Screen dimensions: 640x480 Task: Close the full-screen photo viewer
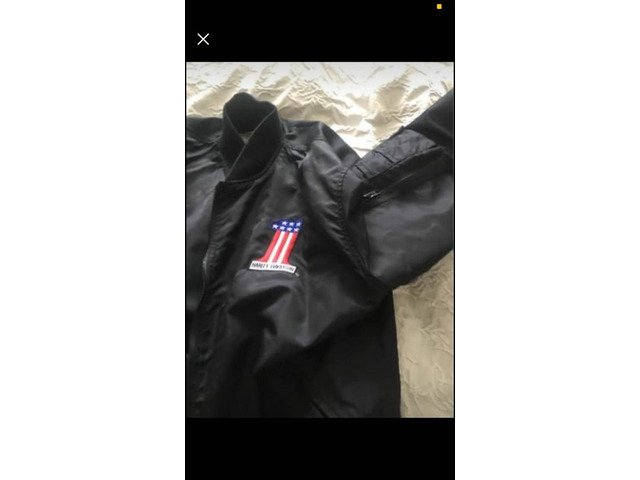[x=203, y=39]
